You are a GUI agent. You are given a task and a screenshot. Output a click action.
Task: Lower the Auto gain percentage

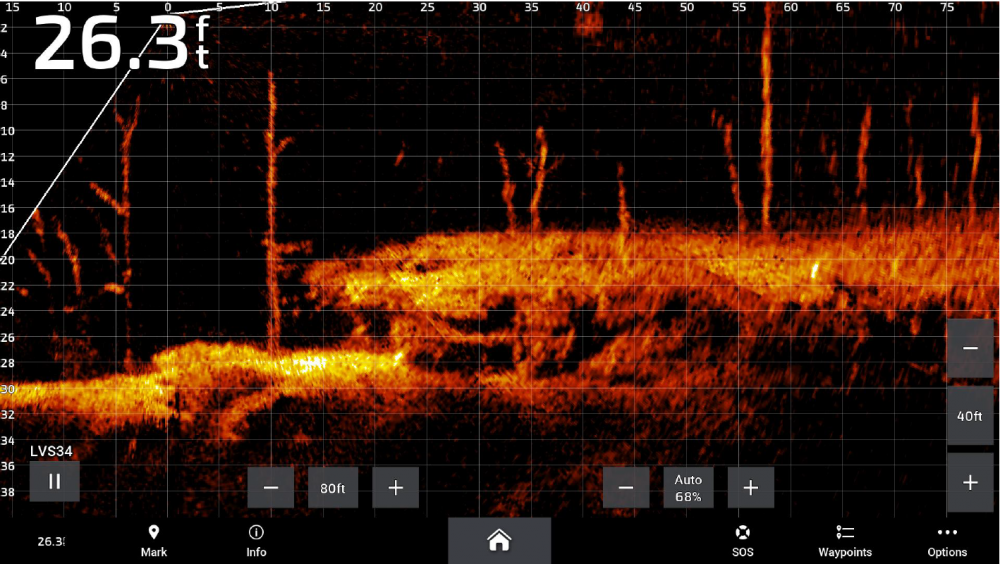point(626,487)
